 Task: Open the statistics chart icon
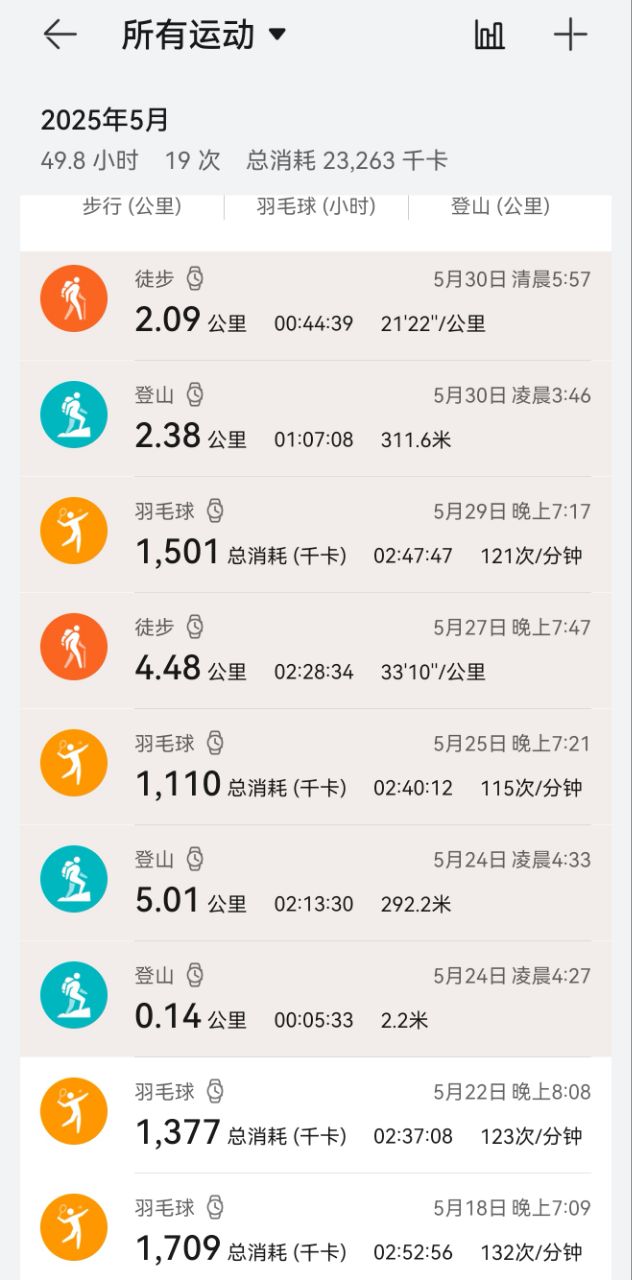pos(489,35)
